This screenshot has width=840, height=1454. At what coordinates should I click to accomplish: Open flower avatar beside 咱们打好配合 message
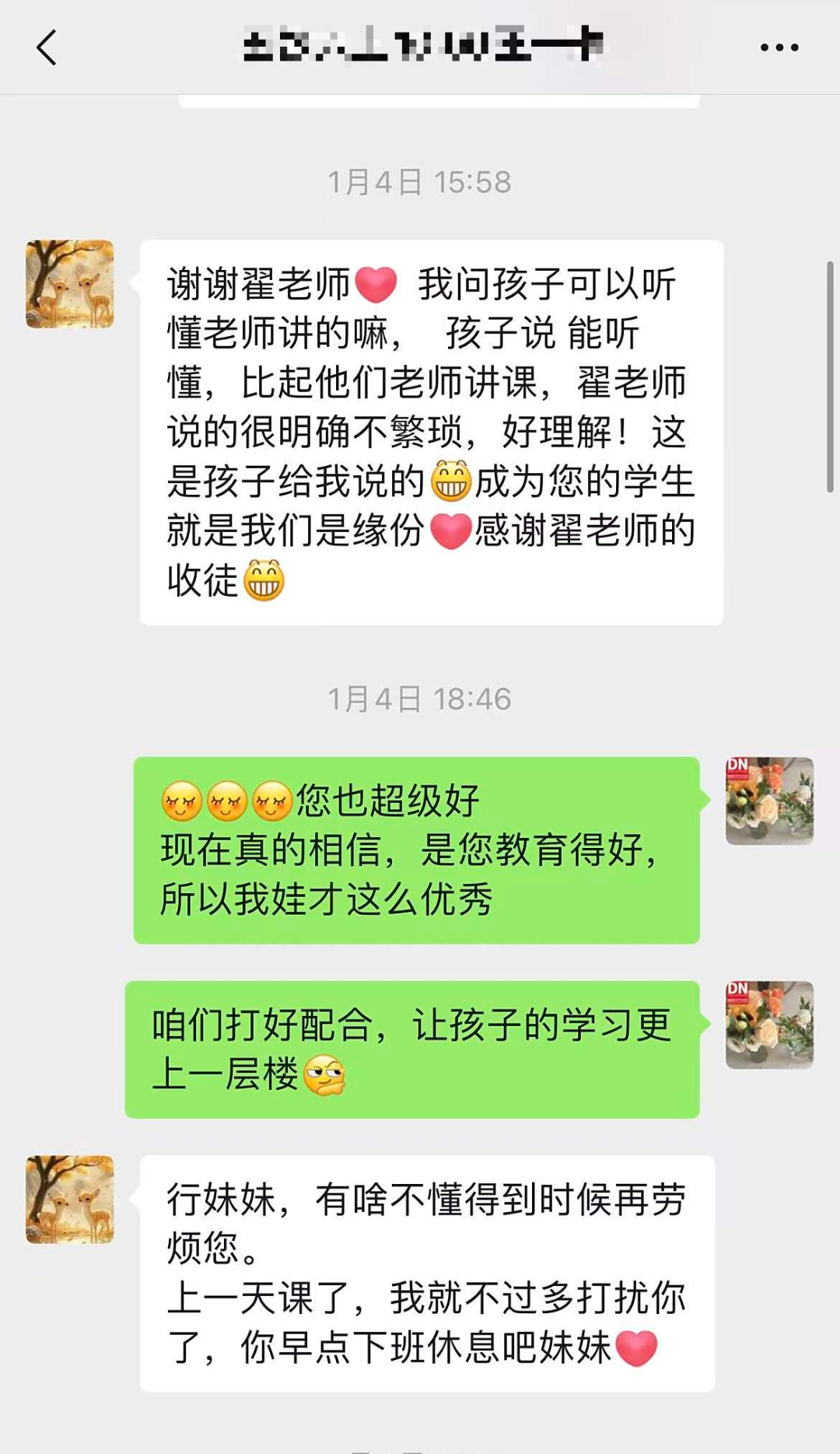pyautogui.click(x=769, y=1025)
